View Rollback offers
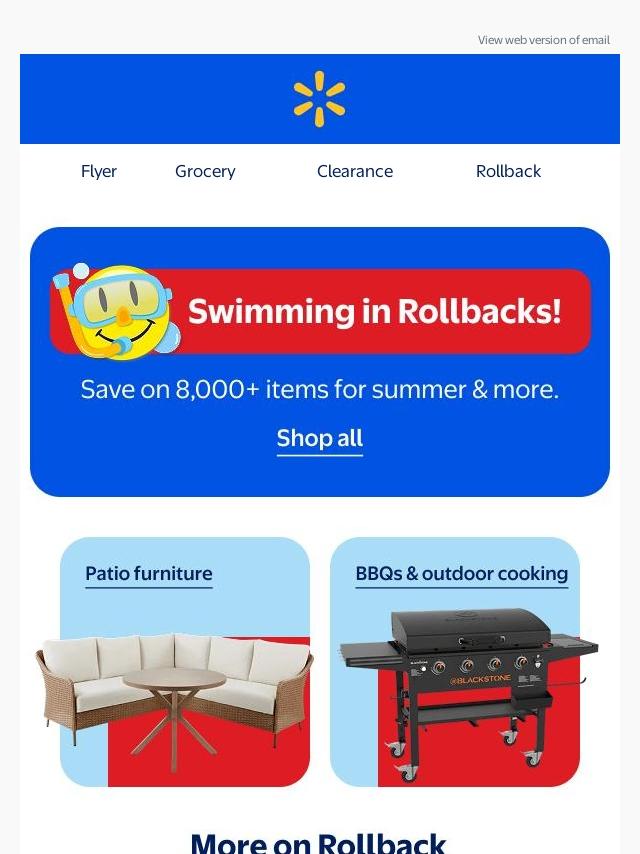This screenshot has height=854, width=640. tap(508, 171)
